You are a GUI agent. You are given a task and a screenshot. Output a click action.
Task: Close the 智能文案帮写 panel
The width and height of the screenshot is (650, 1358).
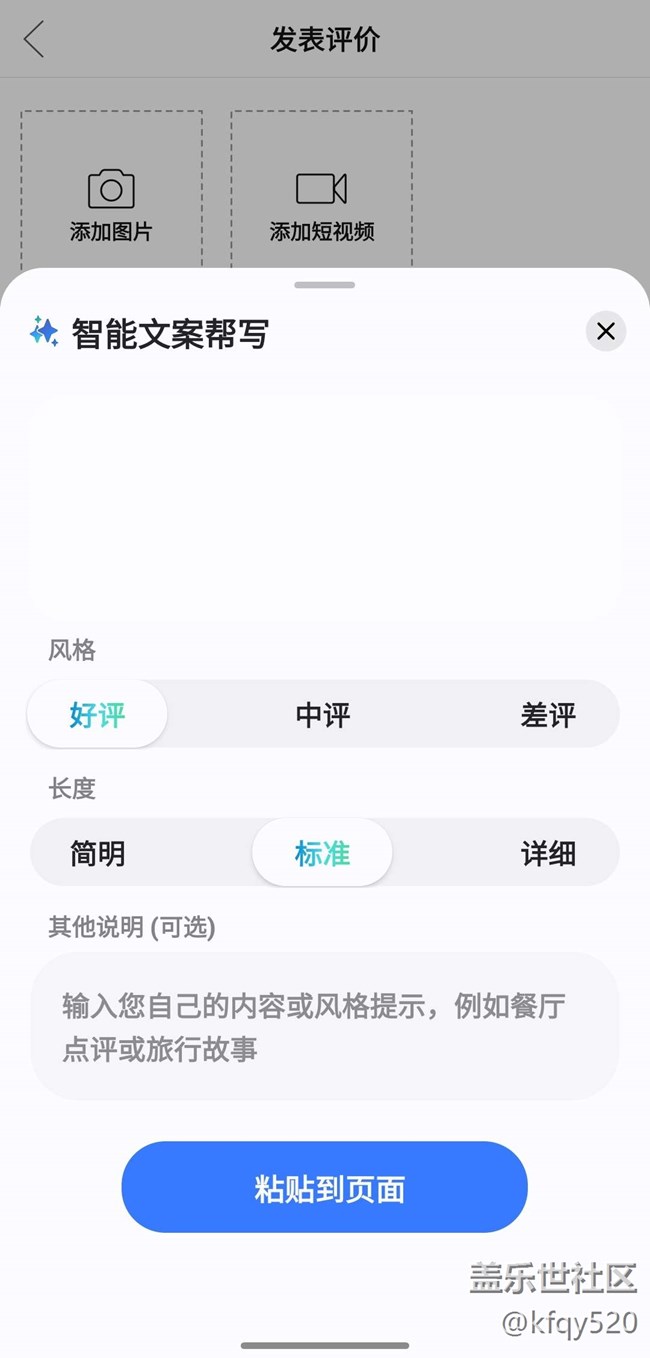click(x=605, y=331)
